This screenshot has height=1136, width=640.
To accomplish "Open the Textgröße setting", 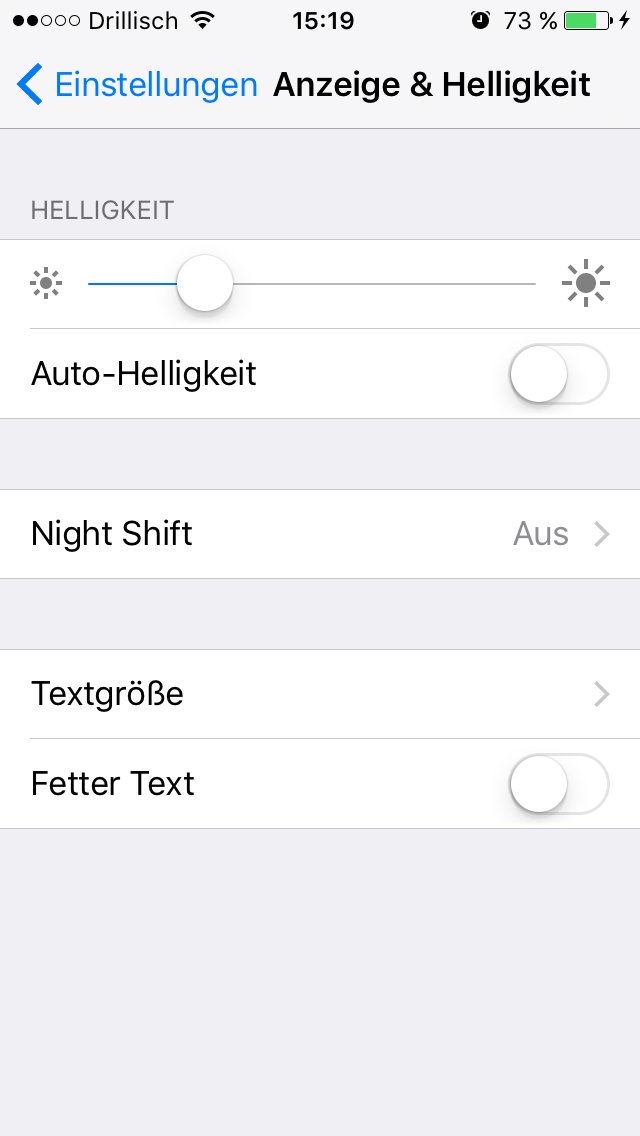I will pyautogui.click(x=320, y=694).
